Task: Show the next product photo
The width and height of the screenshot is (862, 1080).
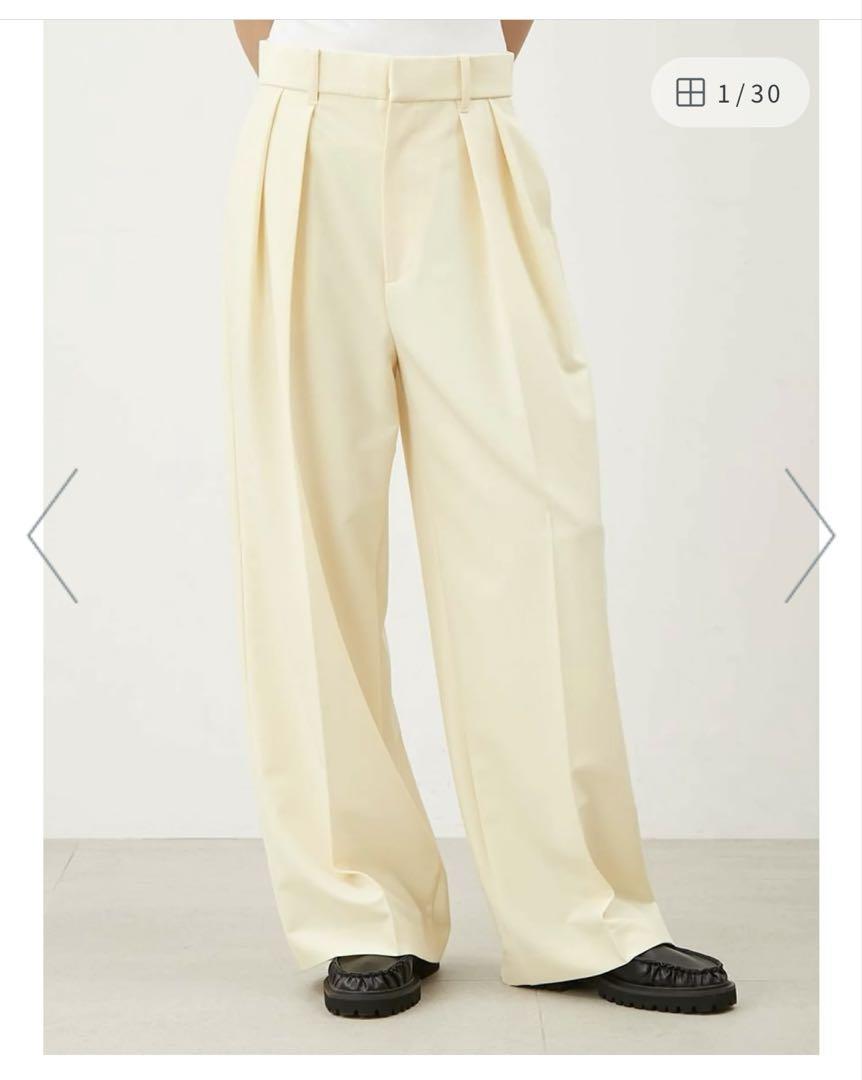Action: pos(809,535)
